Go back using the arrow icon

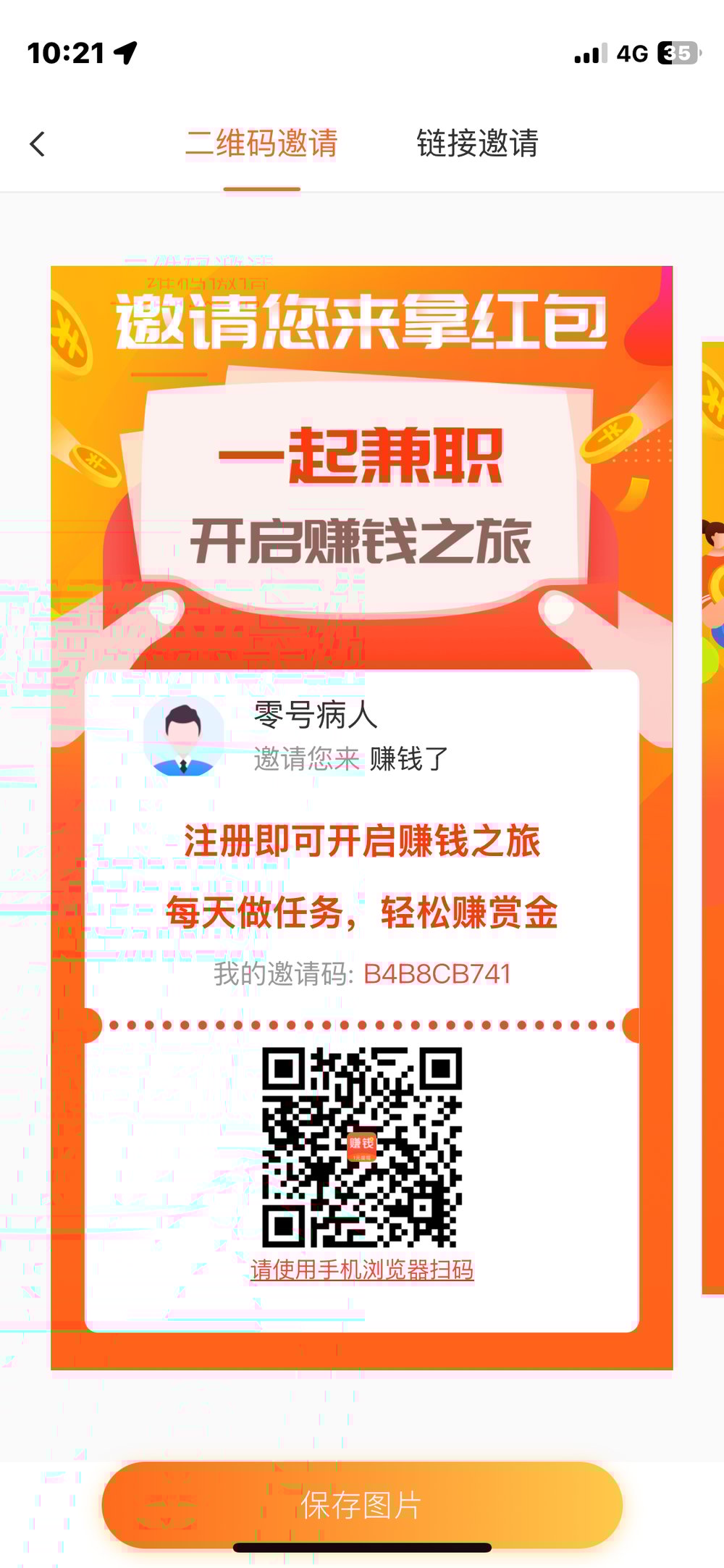click(x=38, y=143)
